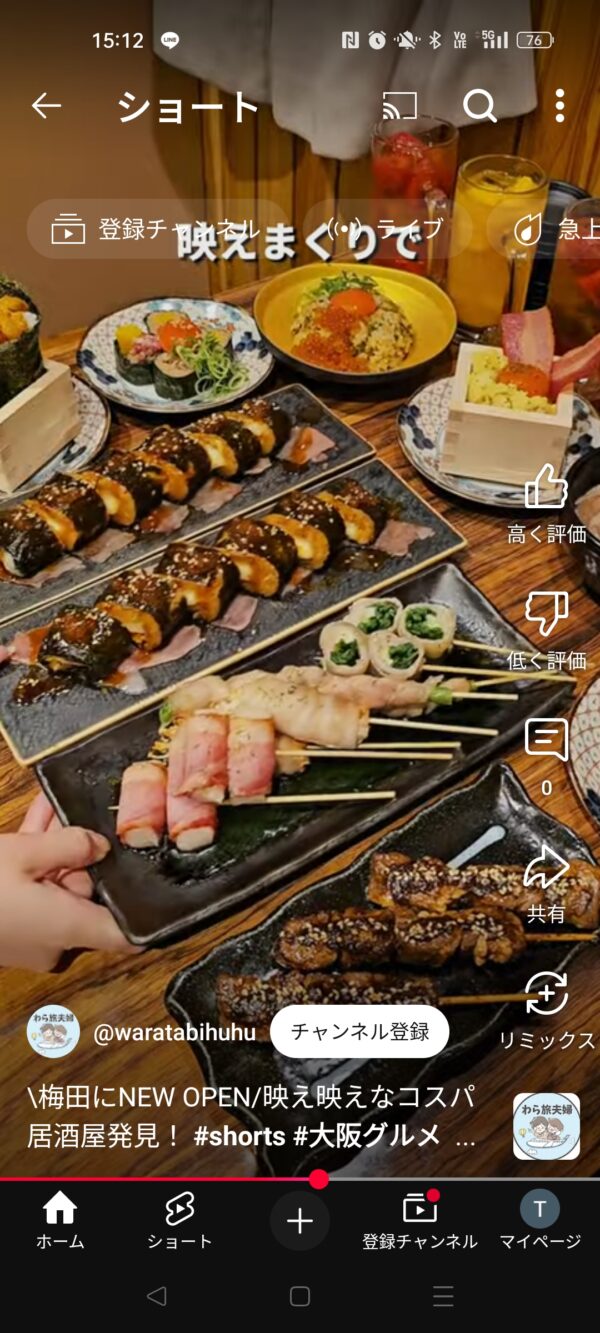The height and width of the screenshot is (1333, 600).
Task: Tap the system back navigation button
Action: (156, 1297)
